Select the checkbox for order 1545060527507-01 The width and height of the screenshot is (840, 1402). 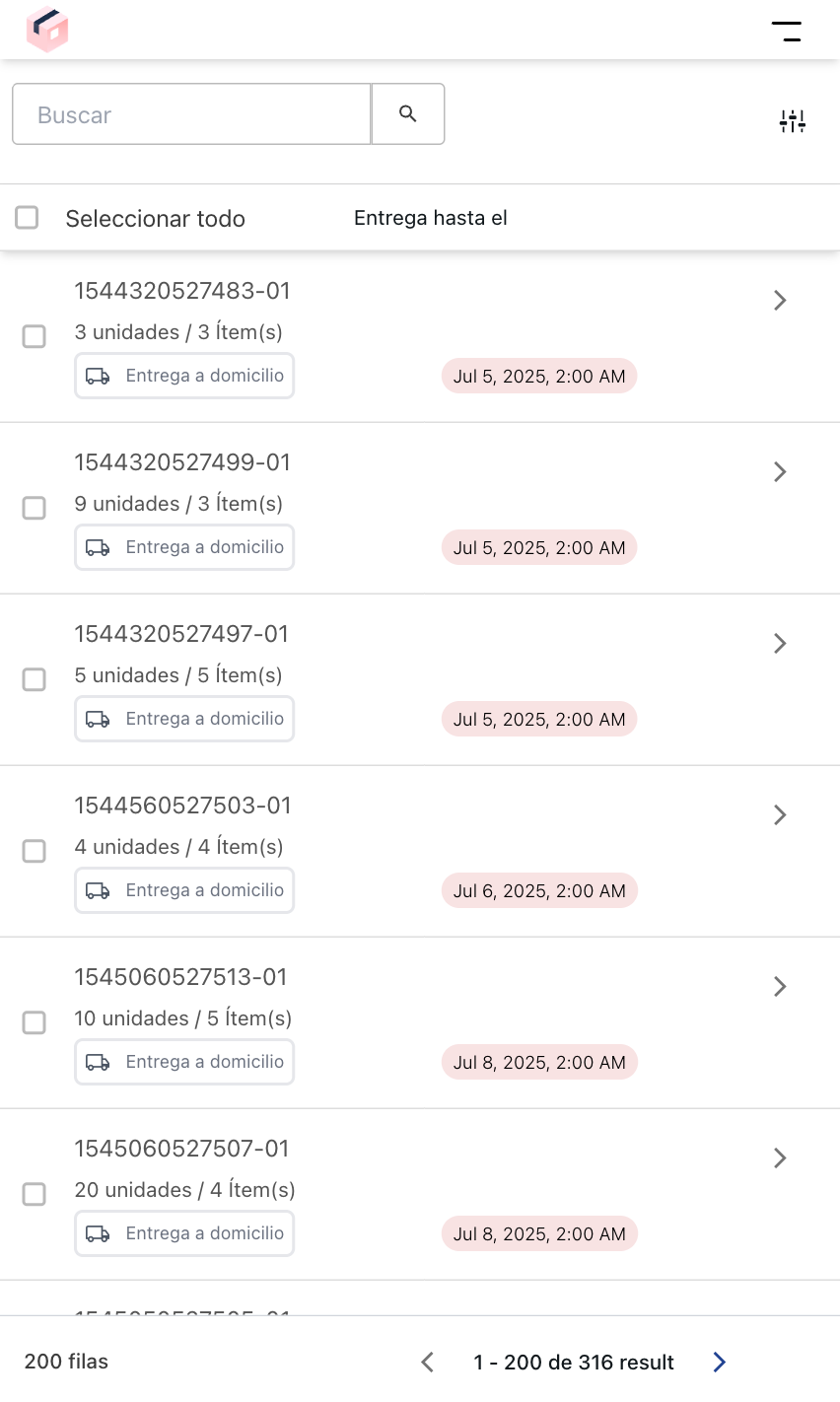[34, 1194]
